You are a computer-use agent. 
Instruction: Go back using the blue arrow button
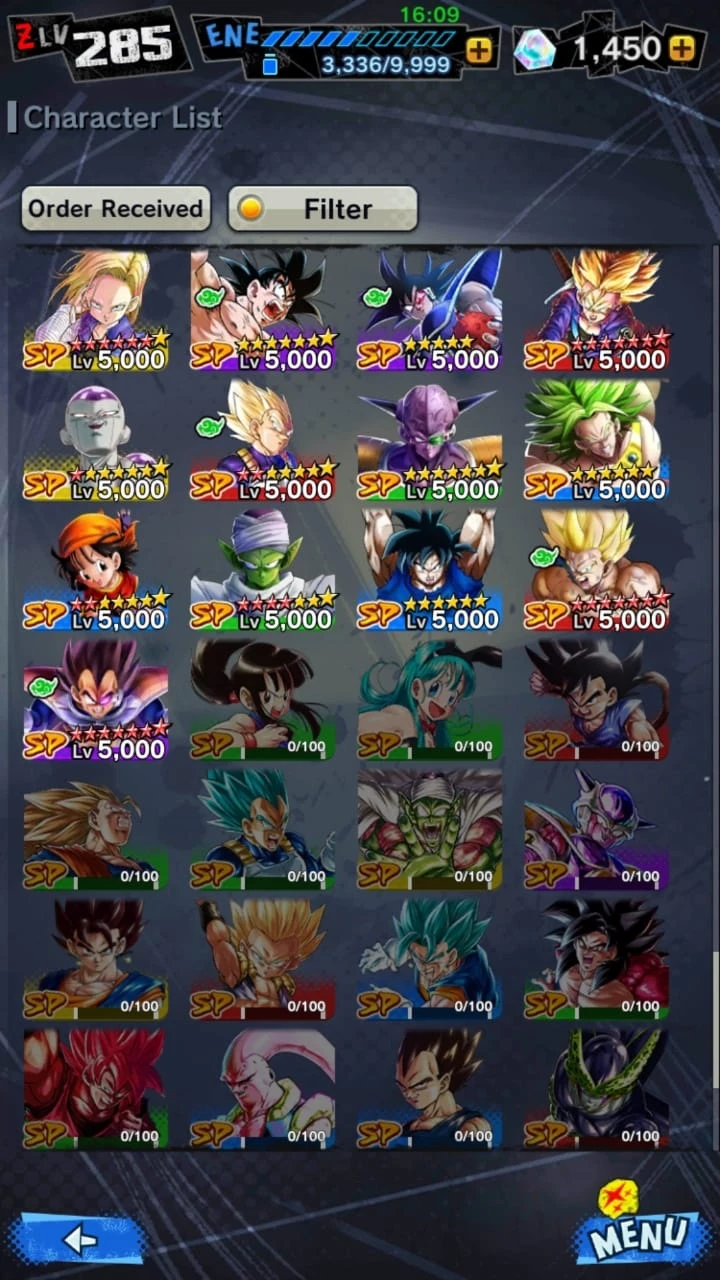click(x=78, y=1240)
